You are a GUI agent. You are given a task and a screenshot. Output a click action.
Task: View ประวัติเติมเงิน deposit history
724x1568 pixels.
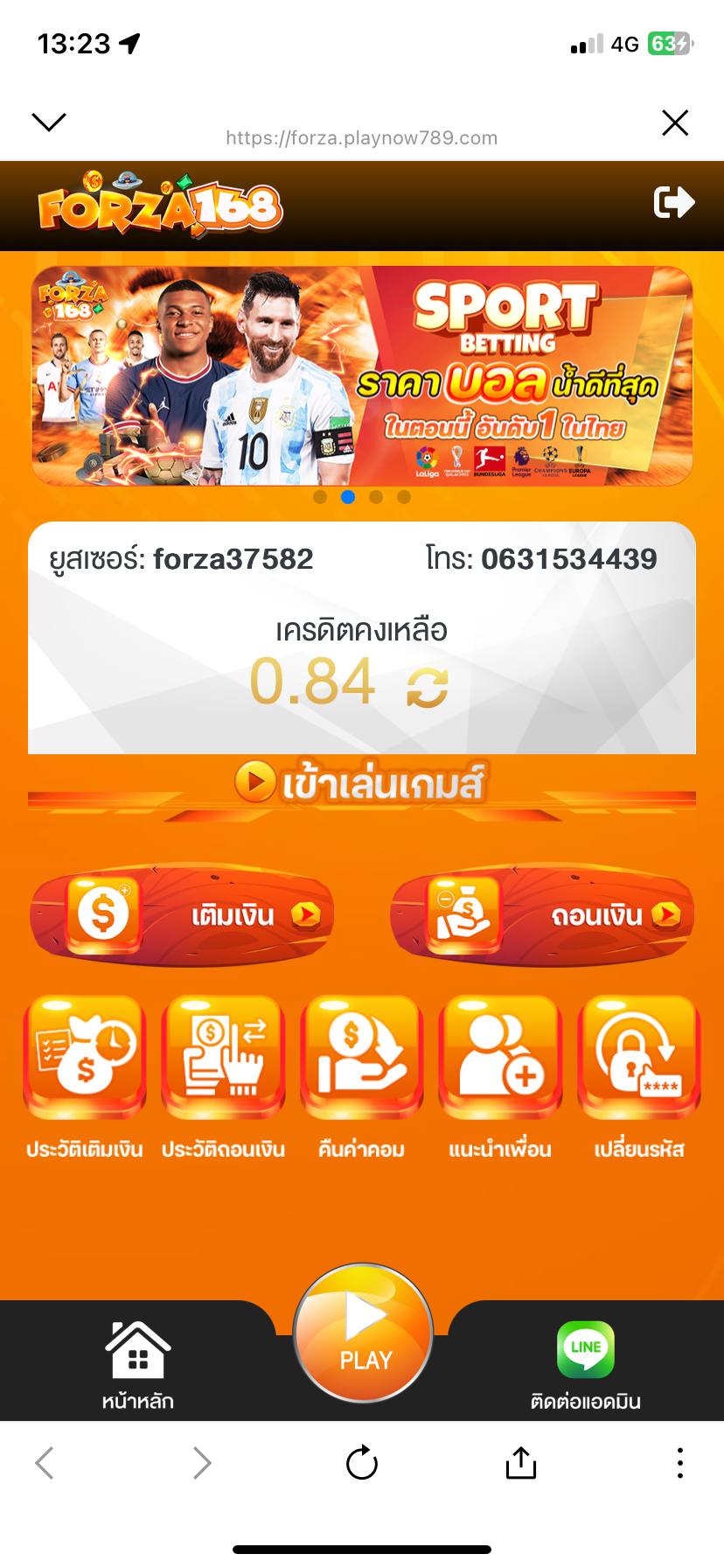point(85,1078)
